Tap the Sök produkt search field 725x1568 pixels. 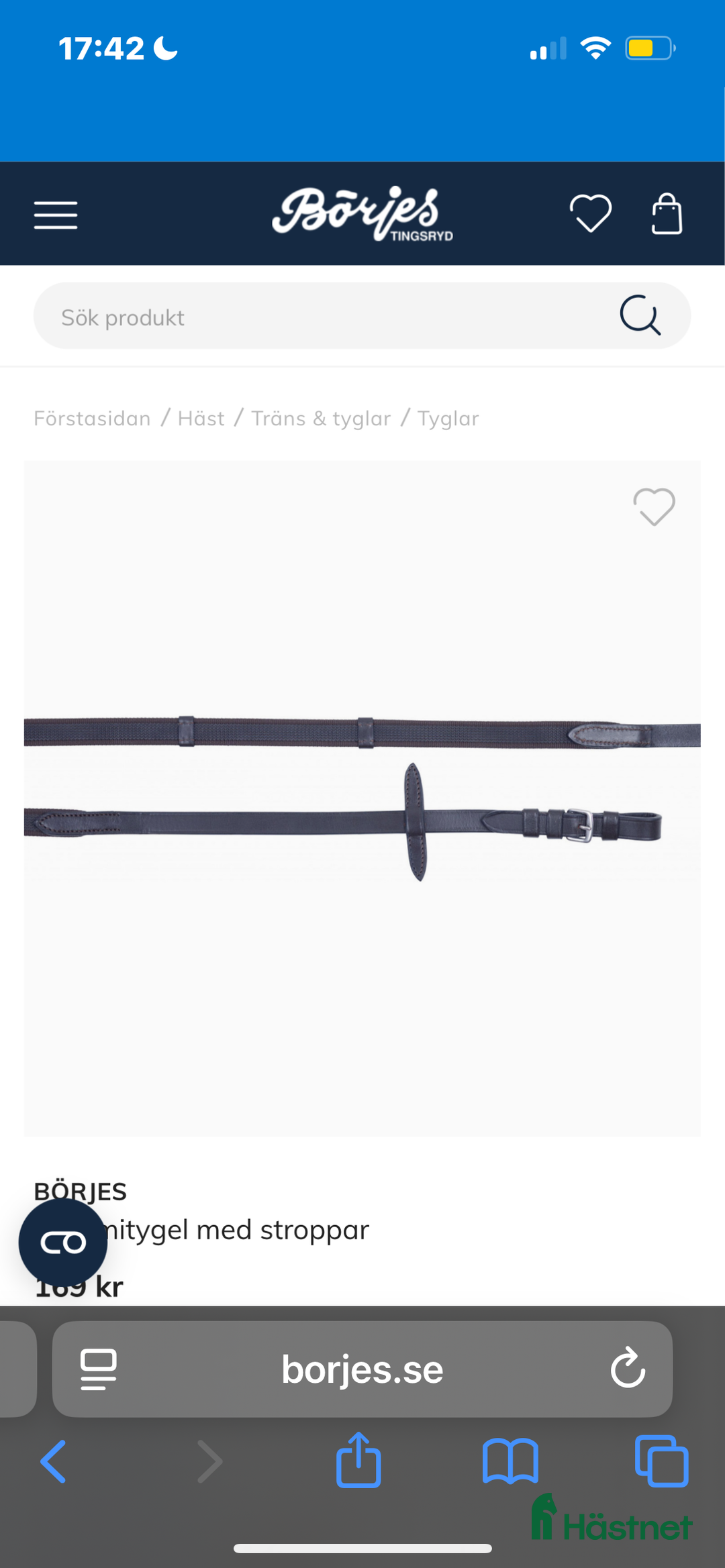(x=322, y=317)
